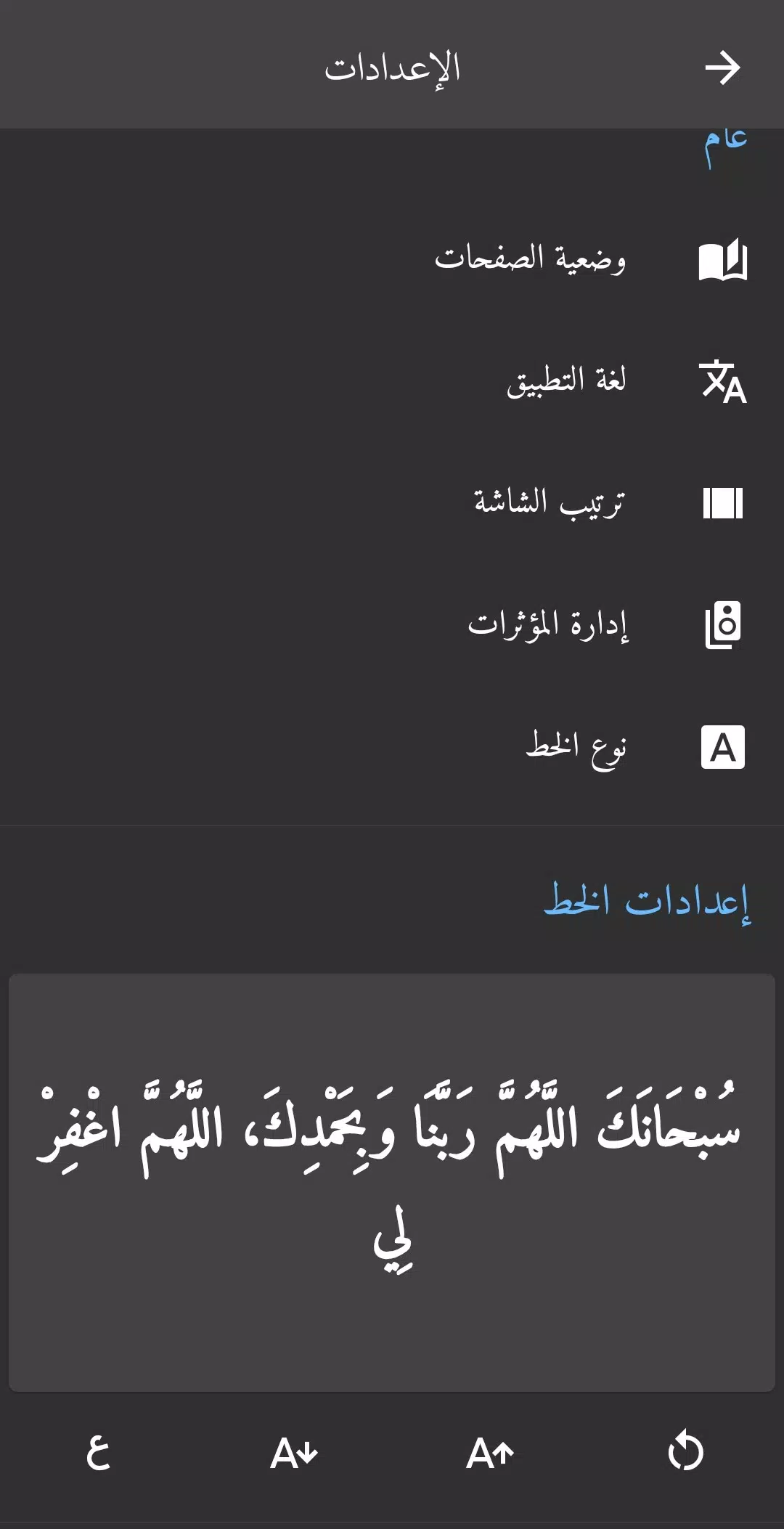The height and width of the screenshot is (1529, 784).
Task: Reset the font settings to default
Action: (x=685, y=1452)
